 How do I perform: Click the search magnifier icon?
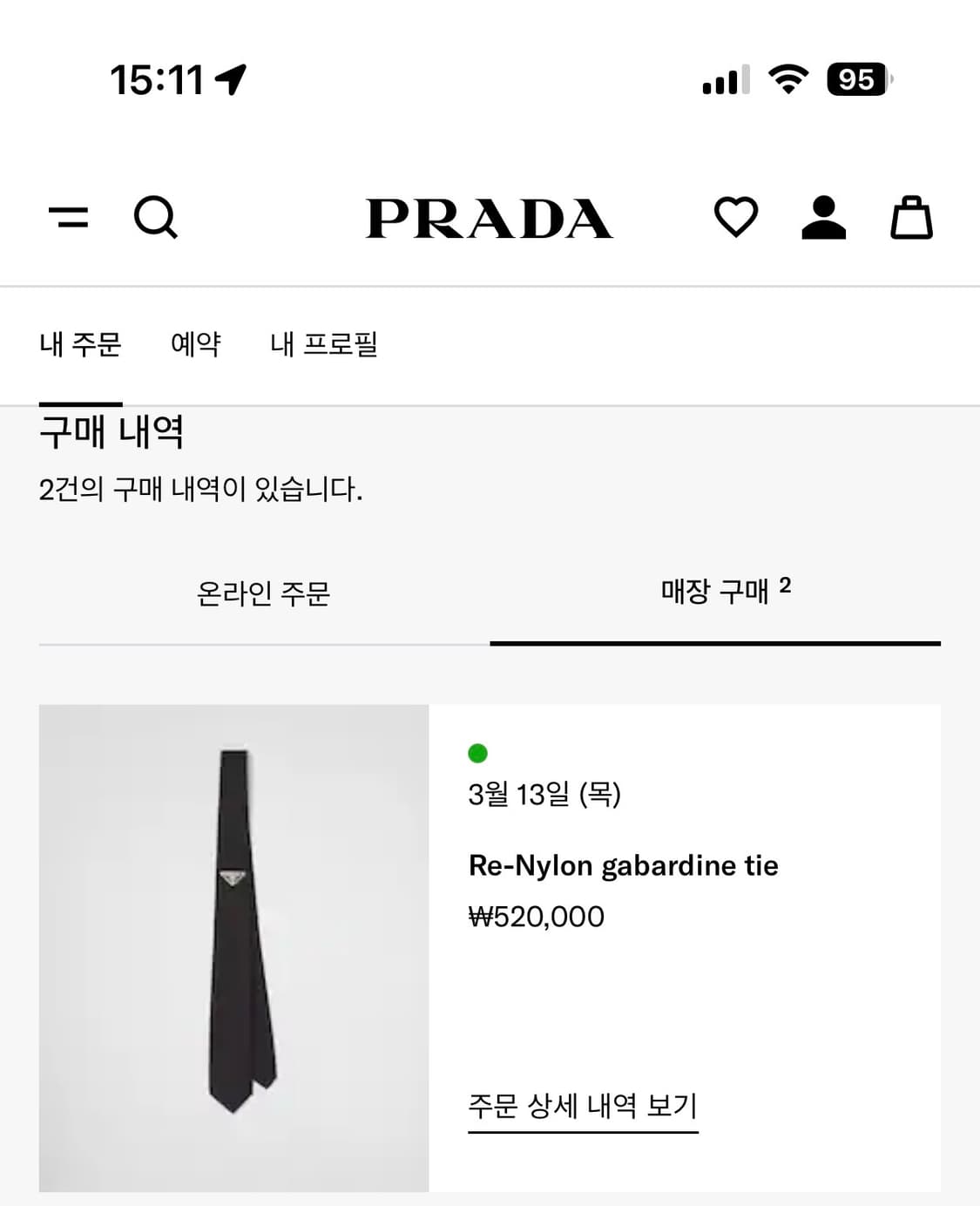pos(157,219)
